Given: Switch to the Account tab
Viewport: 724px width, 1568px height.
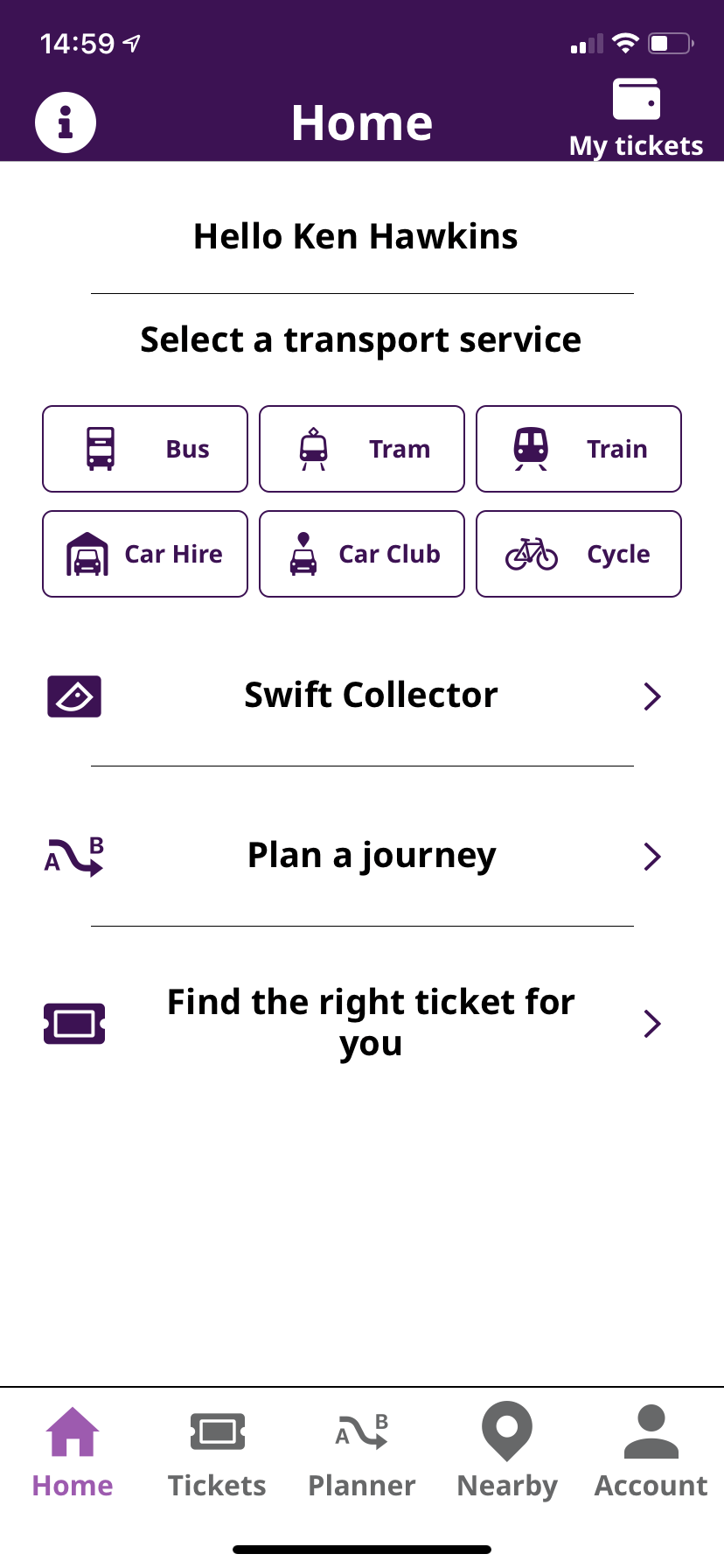Looking at the screenshot, I should [x=651, y=1452].
